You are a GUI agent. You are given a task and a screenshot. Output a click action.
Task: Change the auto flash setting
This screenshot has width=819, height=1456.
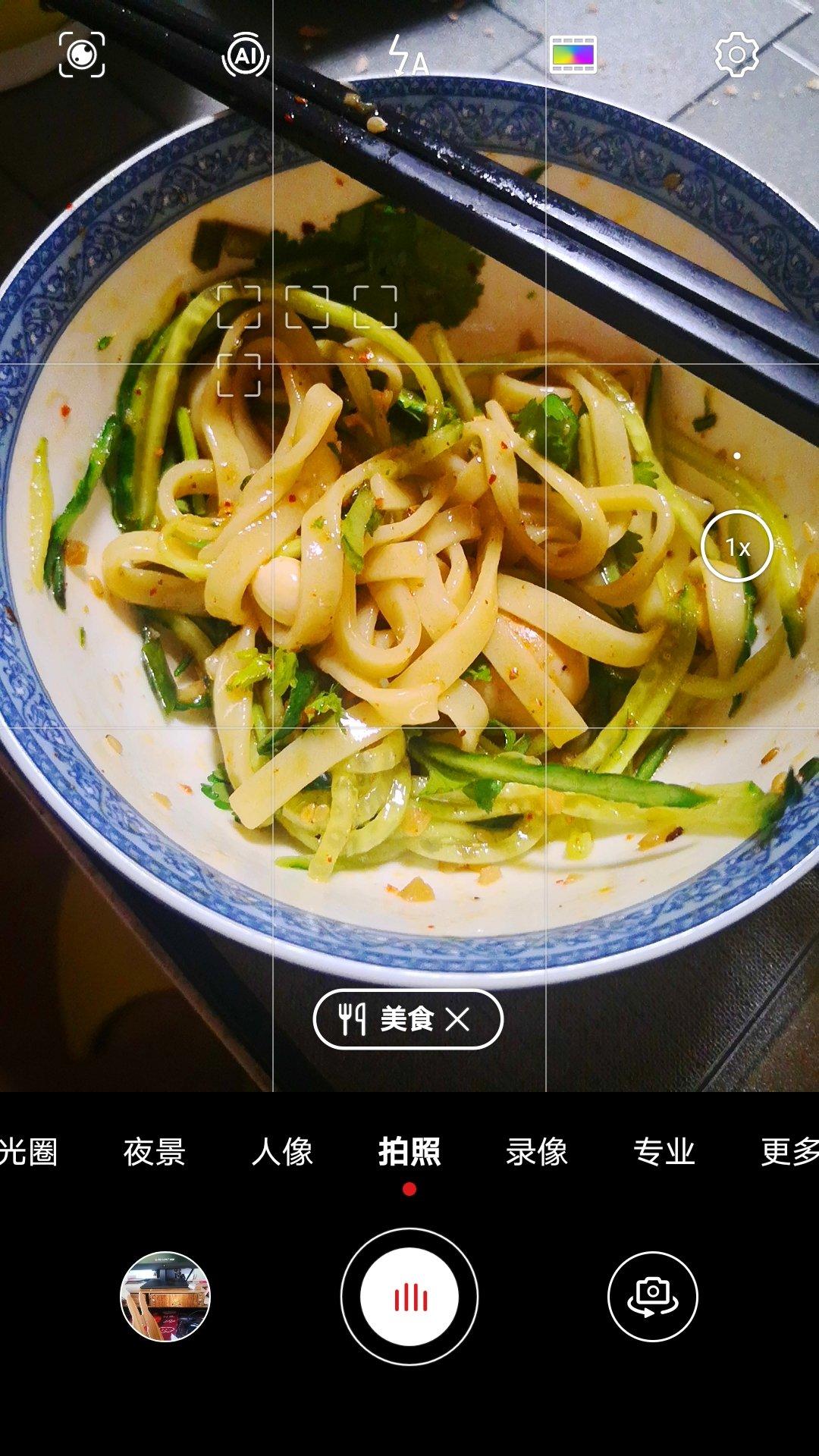[409, 55]
